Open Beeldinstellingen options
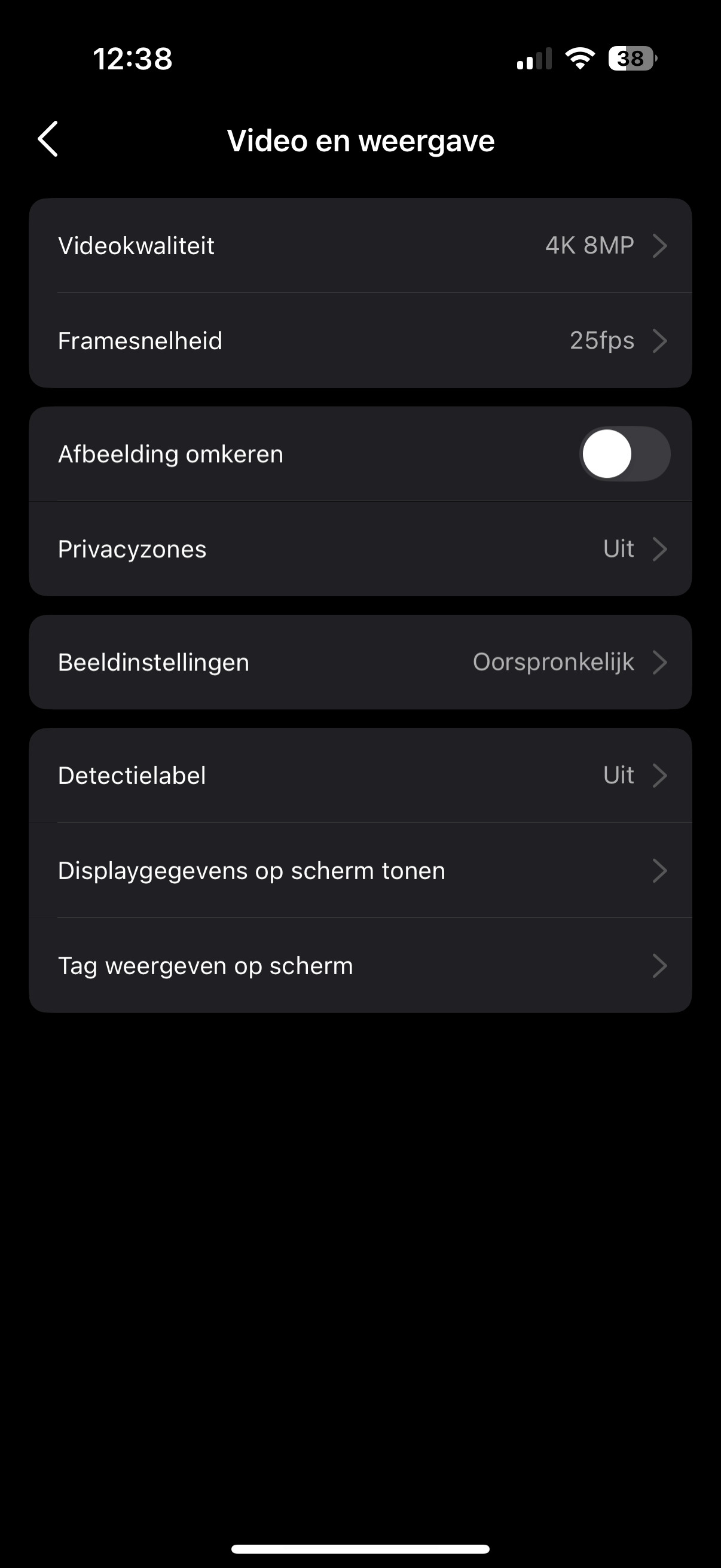The width and height of the screenshot is (721, 1568). (360, 662)
